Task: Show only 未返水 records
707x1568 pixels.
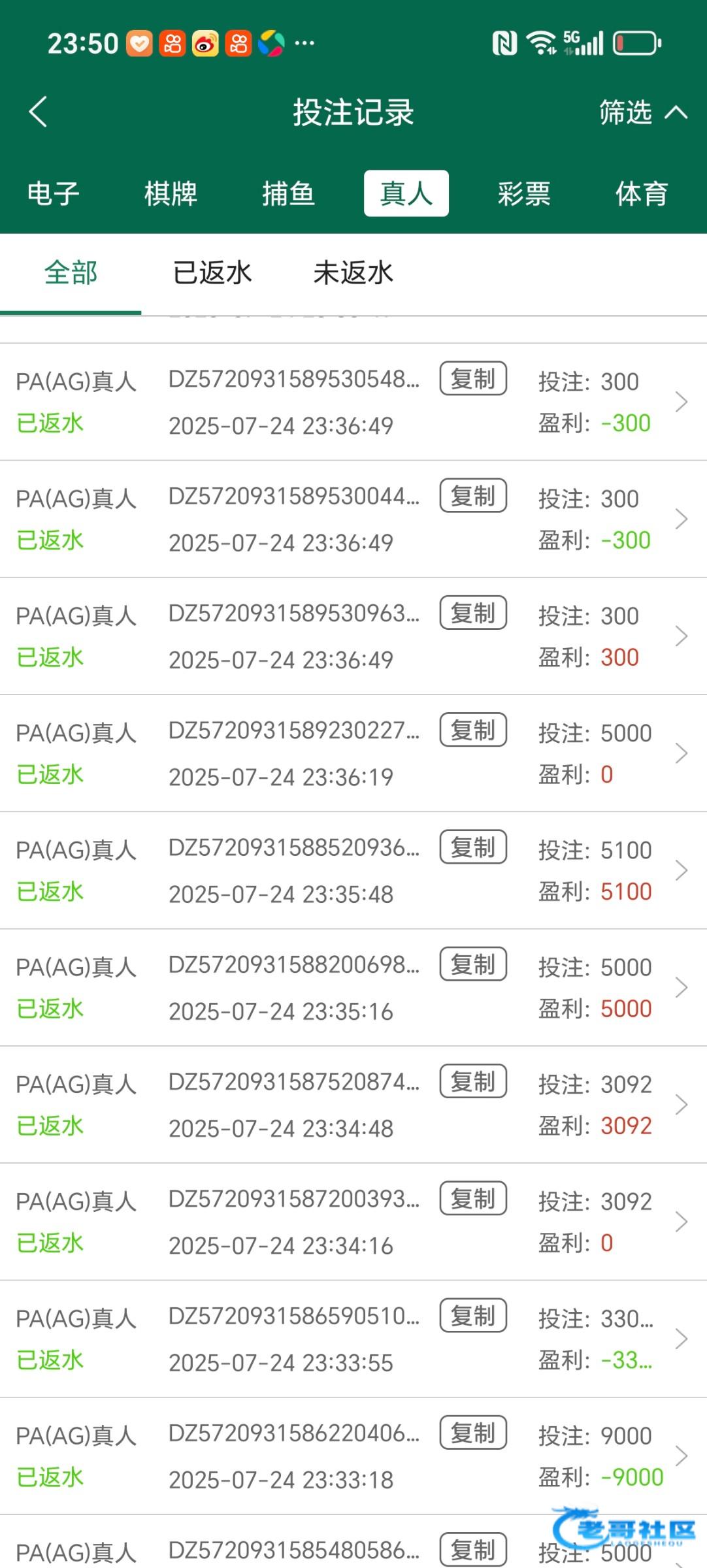Action: [354, 273]
